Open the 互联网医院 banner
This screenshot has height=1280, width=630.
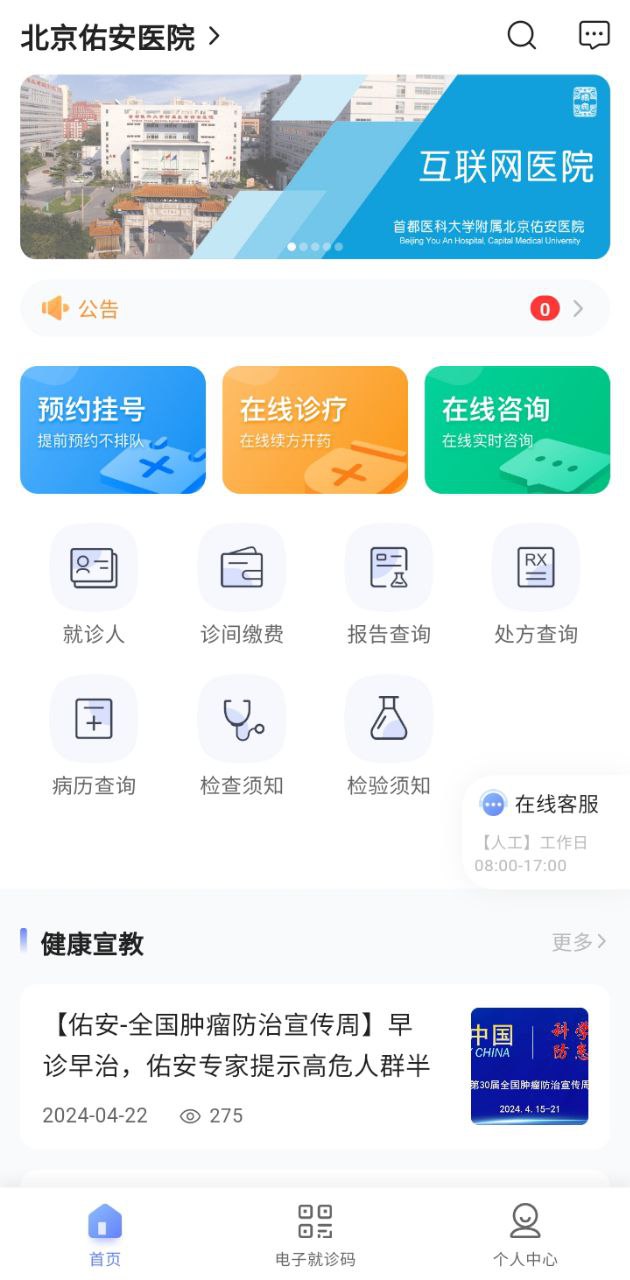[x=315, y=167]
